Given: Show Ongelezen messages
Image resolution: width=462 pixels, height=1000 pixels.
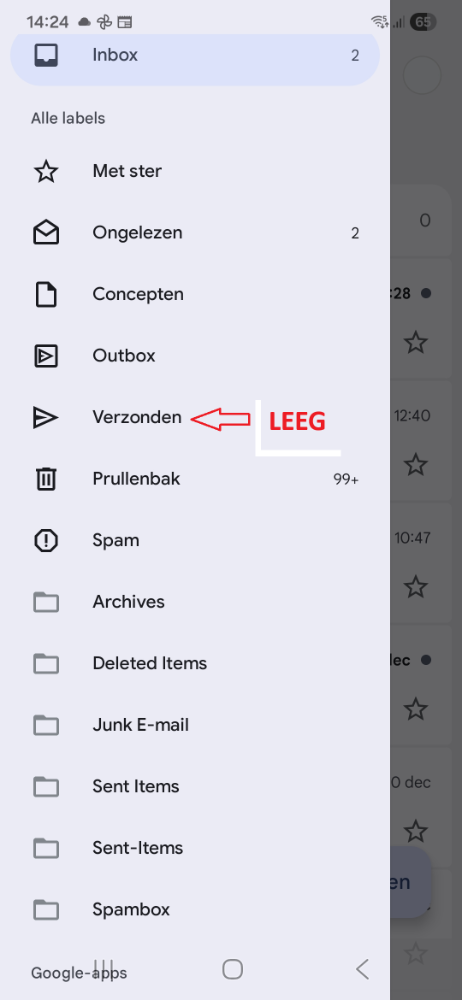Looking at the screenshot, I should (x=195, y=233).
